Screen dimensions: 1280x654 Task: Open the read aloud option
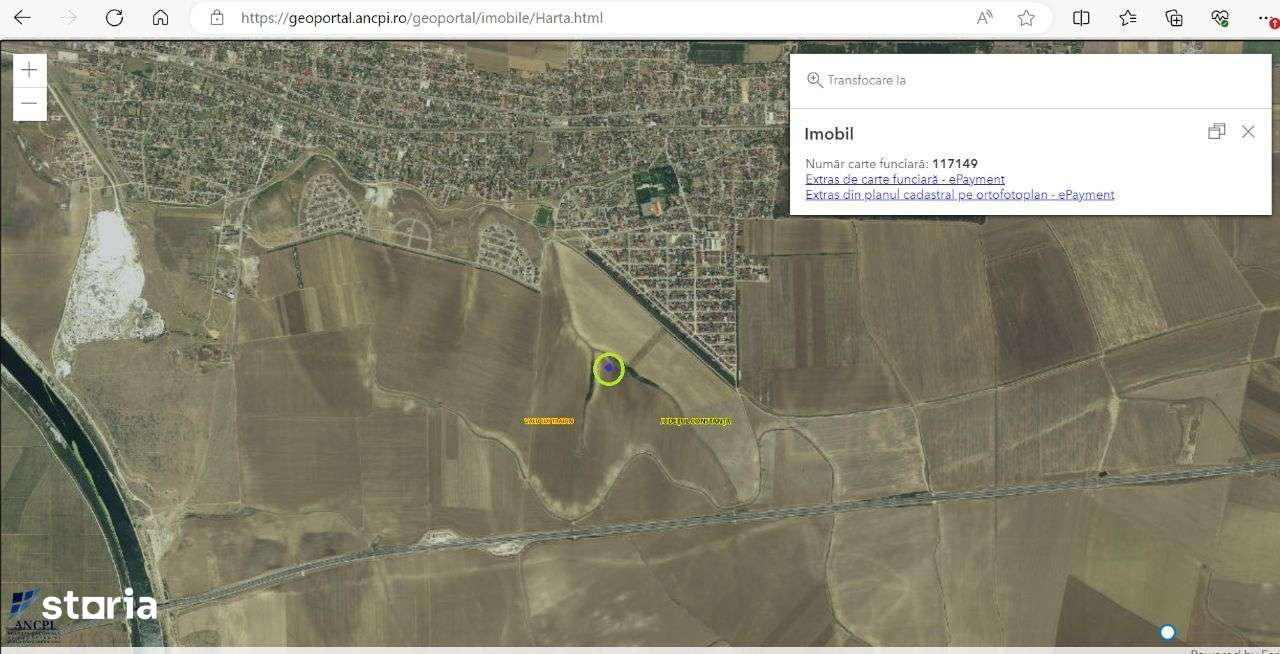point(985,18)
